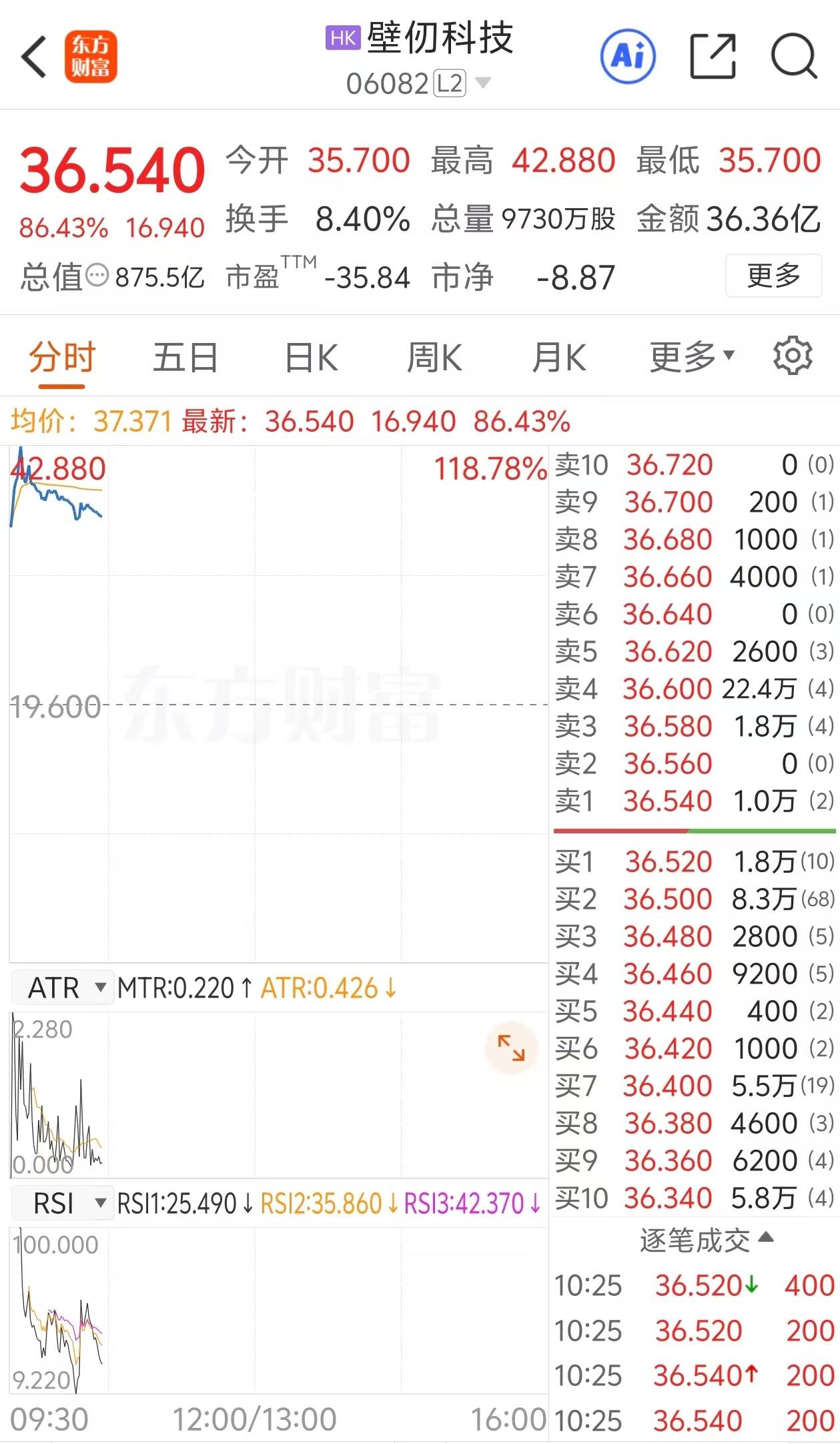Tap the 更多 button beside 市净

click(773, 276)
